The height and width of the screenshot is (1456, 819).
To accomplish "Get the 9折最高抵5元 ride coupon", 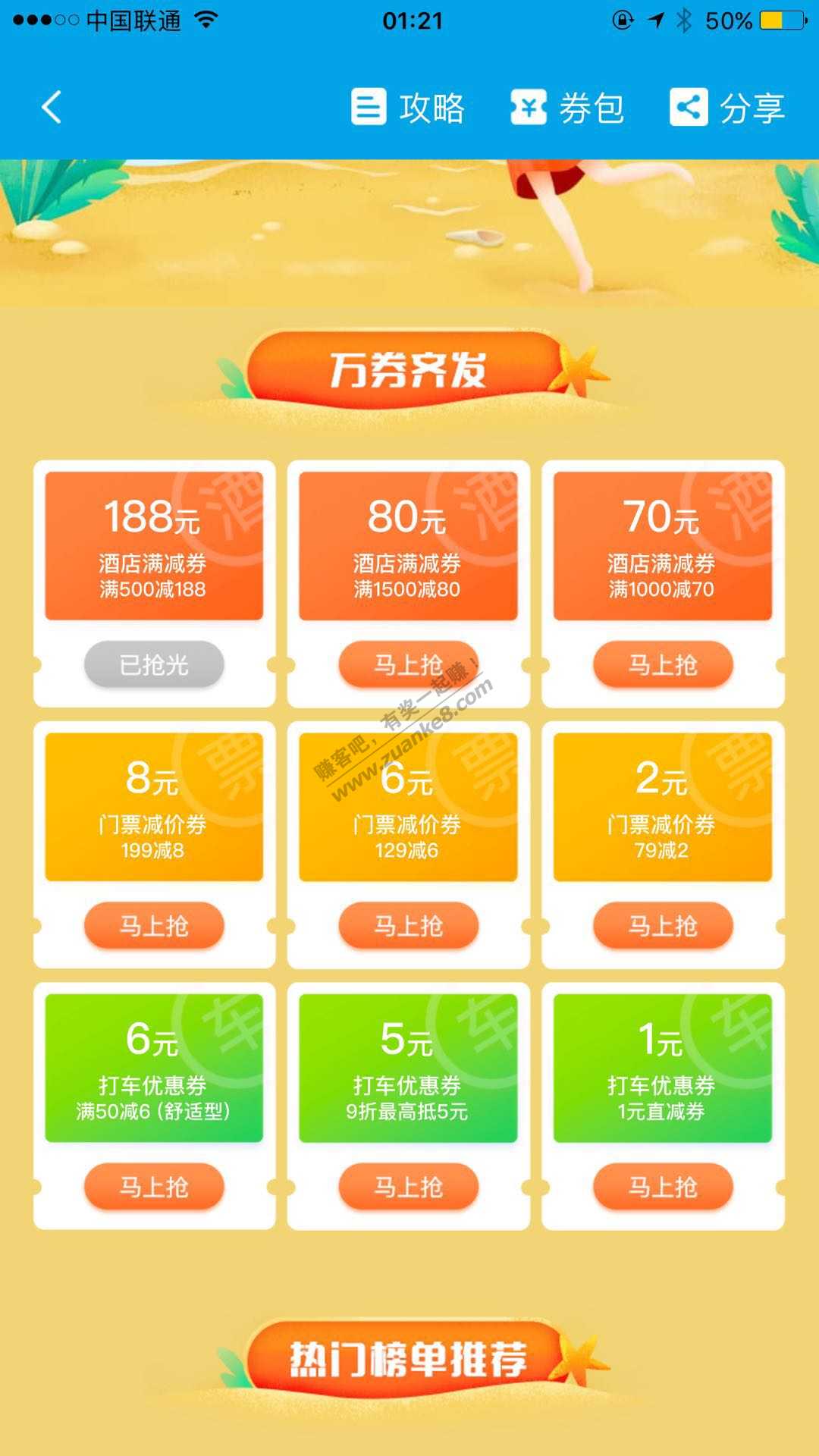I will 408,1187.
